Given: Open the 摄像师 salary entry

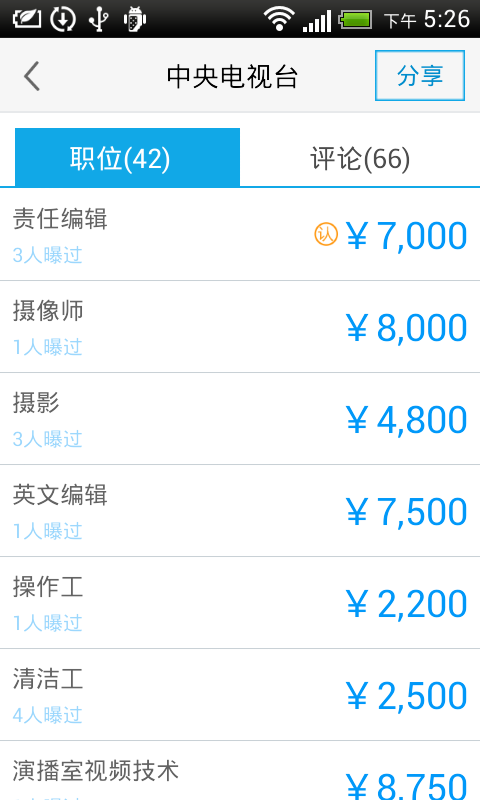Looking at the screenshot, I should tap(240, 327).
